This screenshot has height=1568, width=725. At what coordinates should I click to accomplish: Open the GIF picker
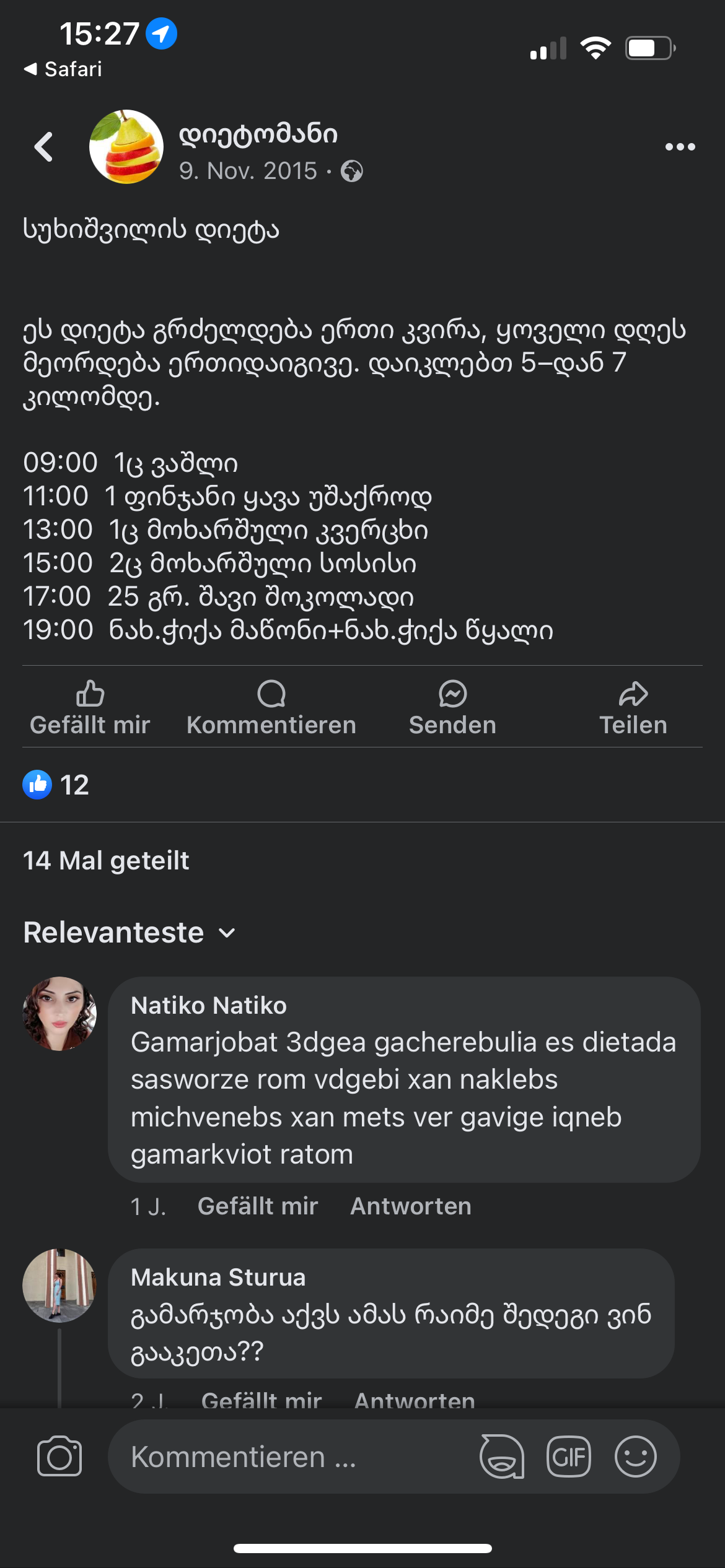[569, 1457]
